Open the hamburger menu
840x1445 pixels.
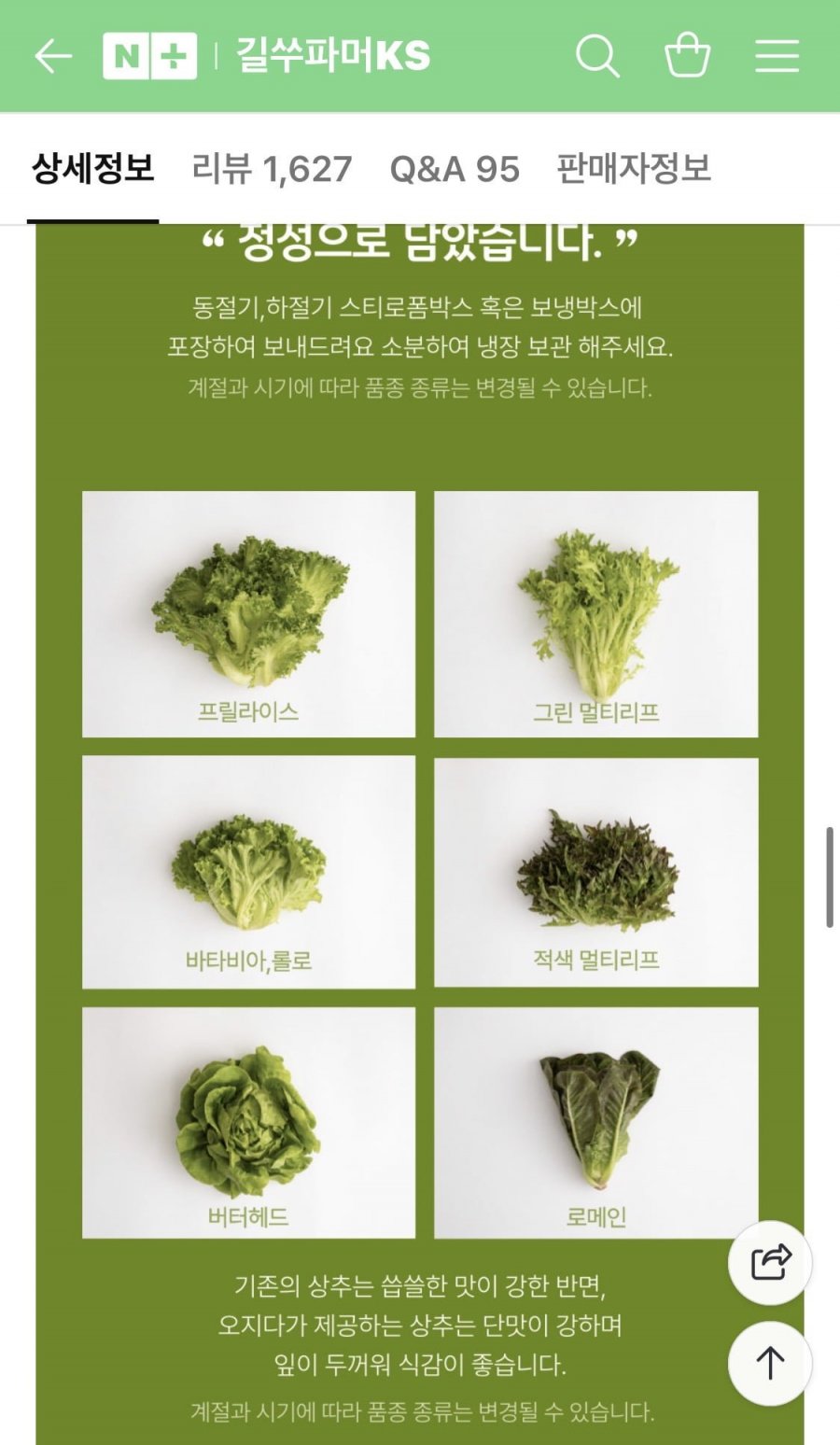pos(777,56)
